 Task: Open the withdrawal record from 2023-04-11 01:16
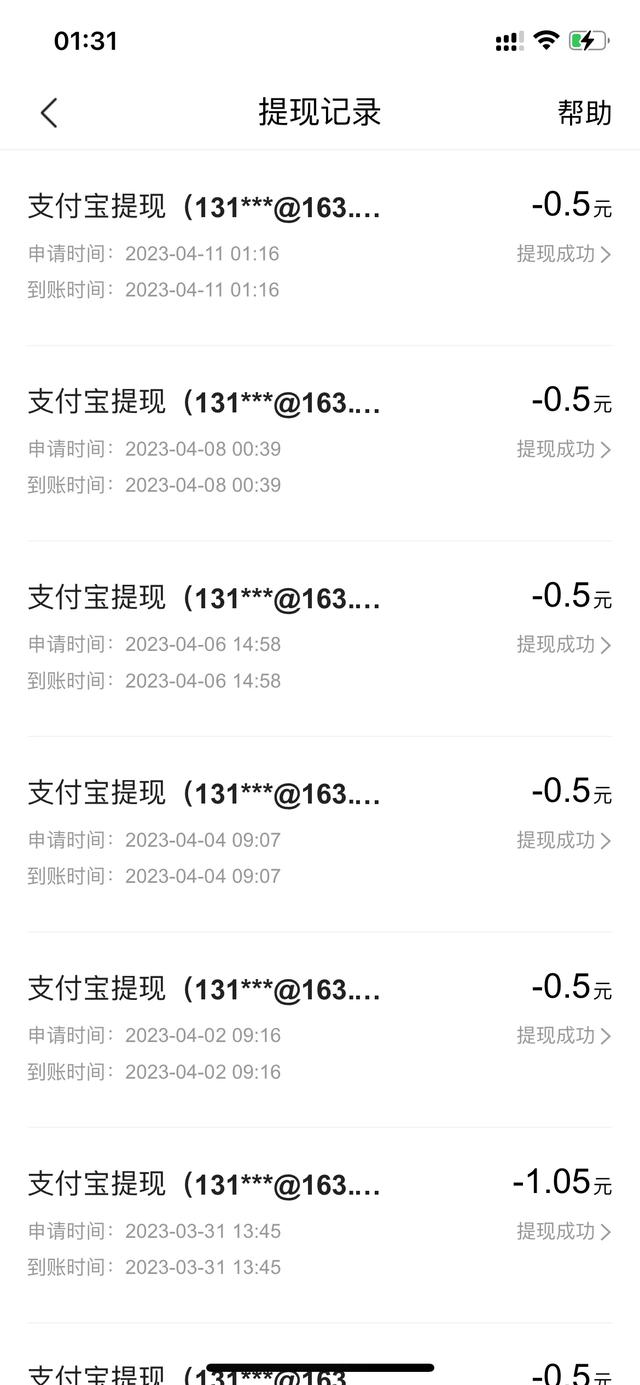[x=320, y=248]
